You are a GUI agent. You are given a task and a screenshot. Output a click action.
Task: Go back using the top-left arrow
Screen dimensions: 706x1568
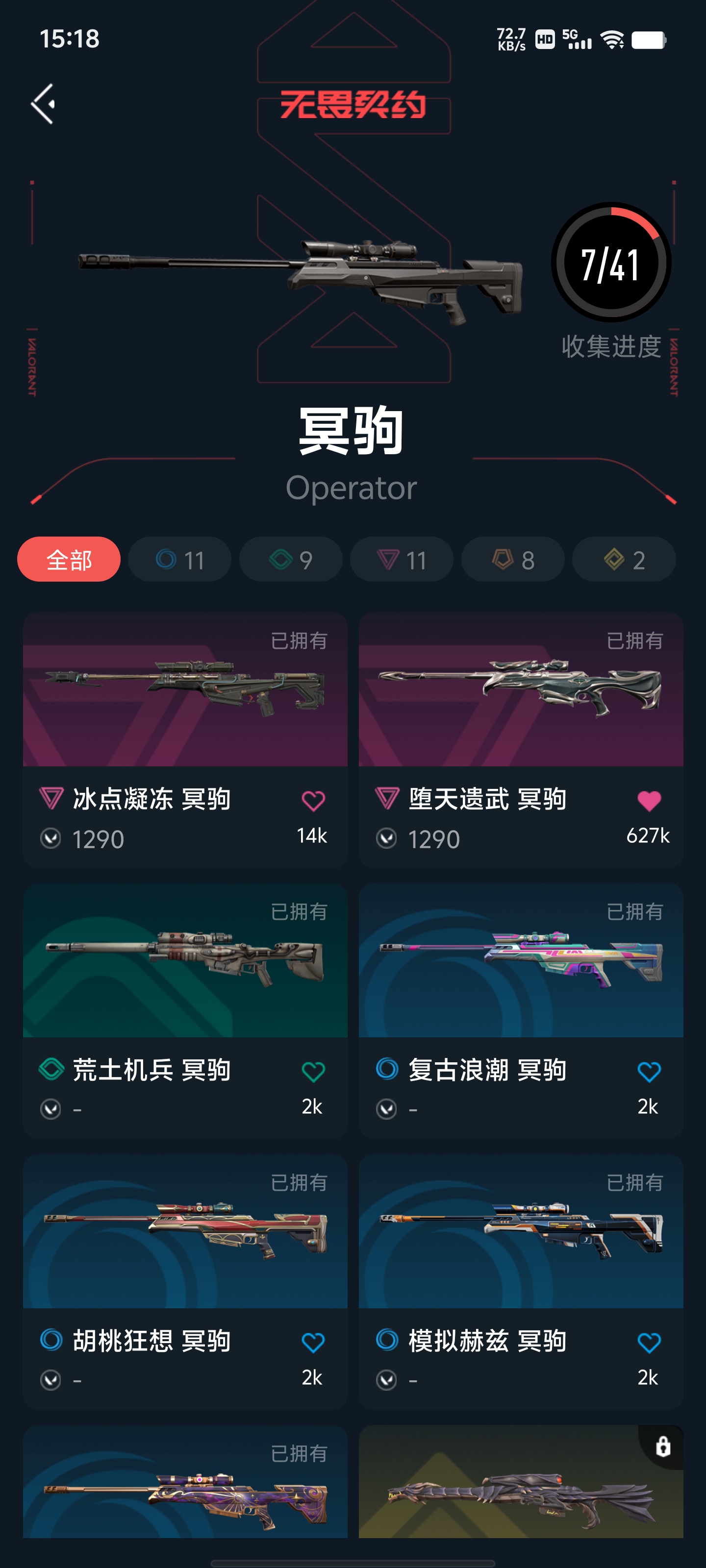point(43,104)
